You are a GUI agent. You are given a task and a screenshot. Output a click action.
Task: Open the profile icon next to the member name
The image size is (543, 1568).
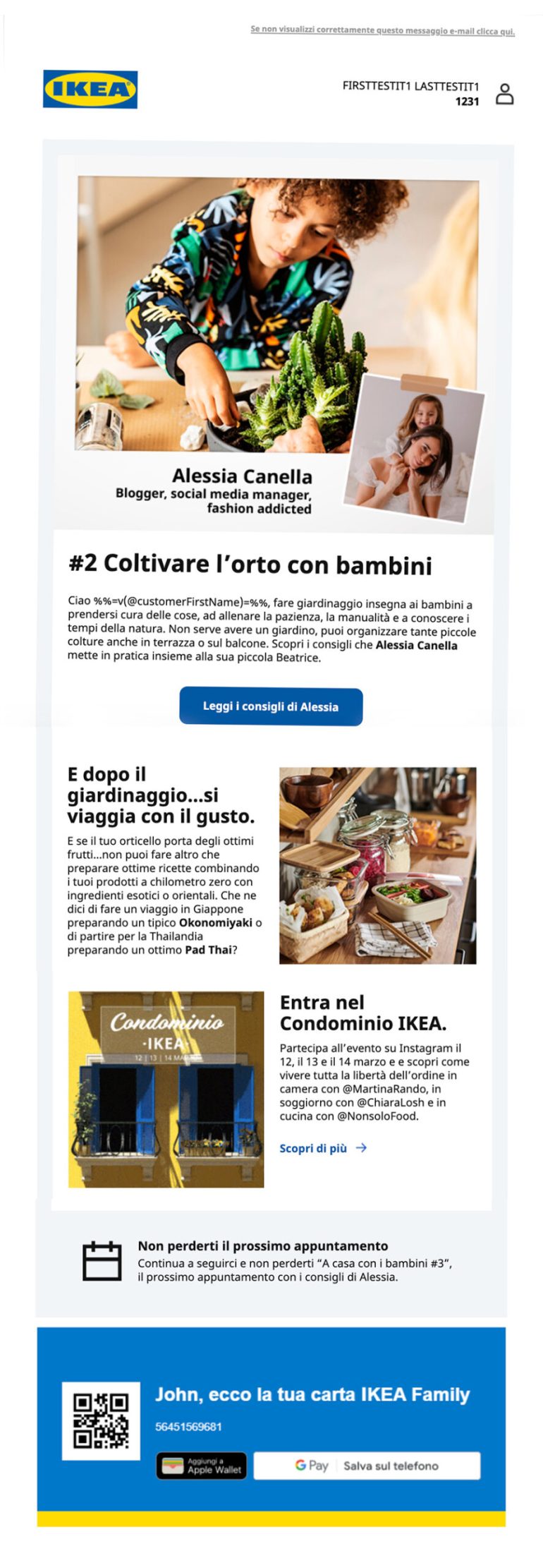click(504, 94)
